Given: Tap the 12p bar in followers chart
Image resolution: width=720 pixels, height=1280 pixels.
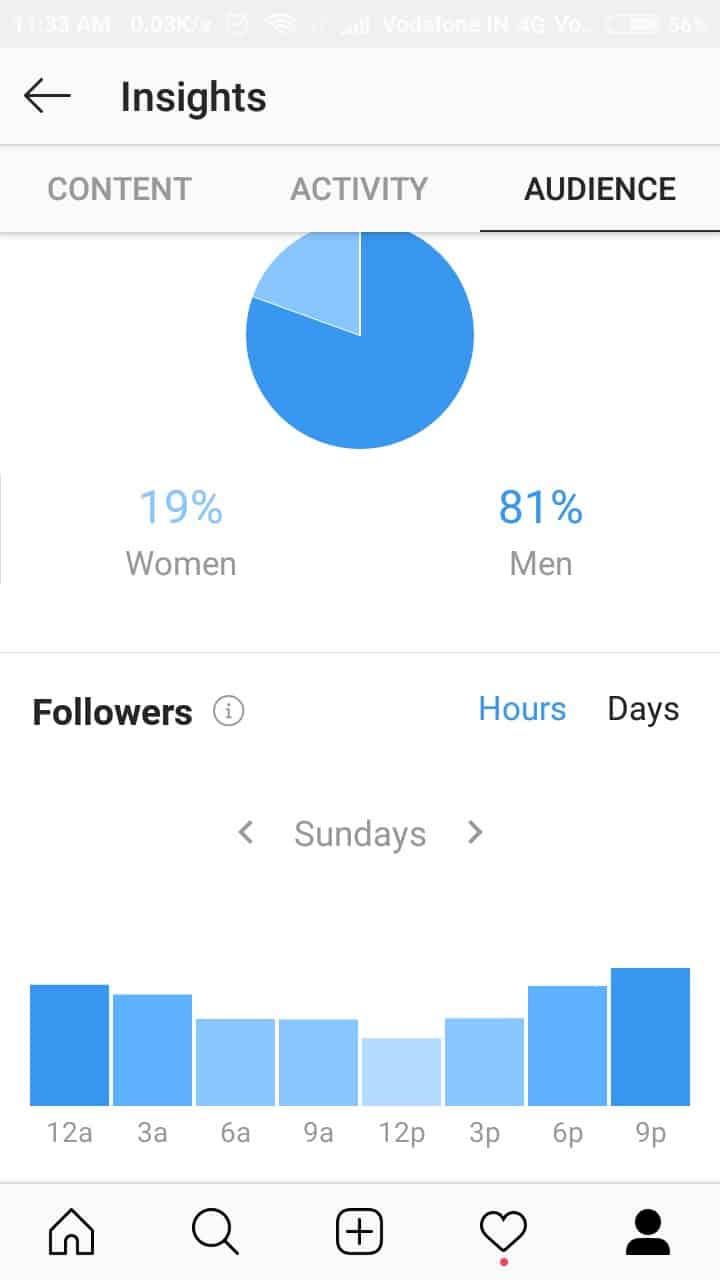Looking at the screenshot, I should [x=401, y=1071].
